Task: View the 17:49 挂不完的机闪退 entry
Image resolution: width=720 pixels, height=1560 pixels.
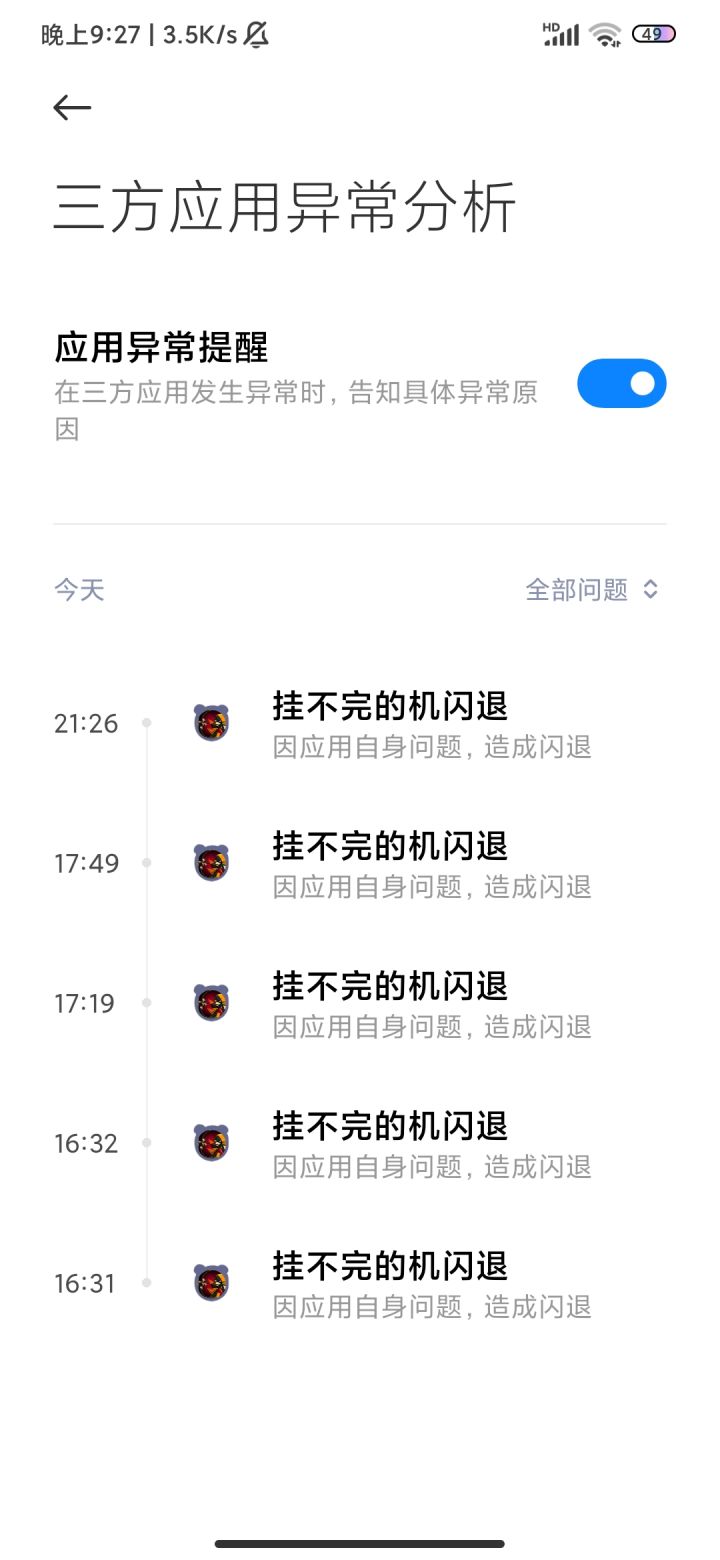Action: (390, 864)
